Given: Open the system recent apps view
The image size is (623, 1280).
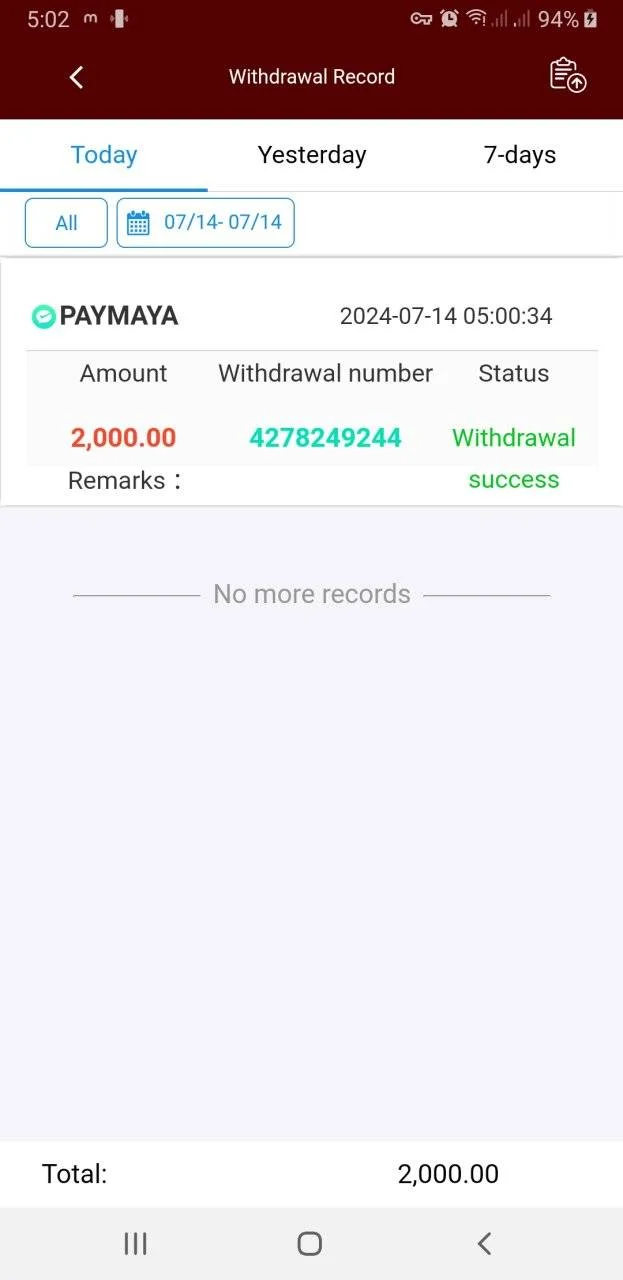Looking at the screenshot, I should click(x=135, y=1243).
